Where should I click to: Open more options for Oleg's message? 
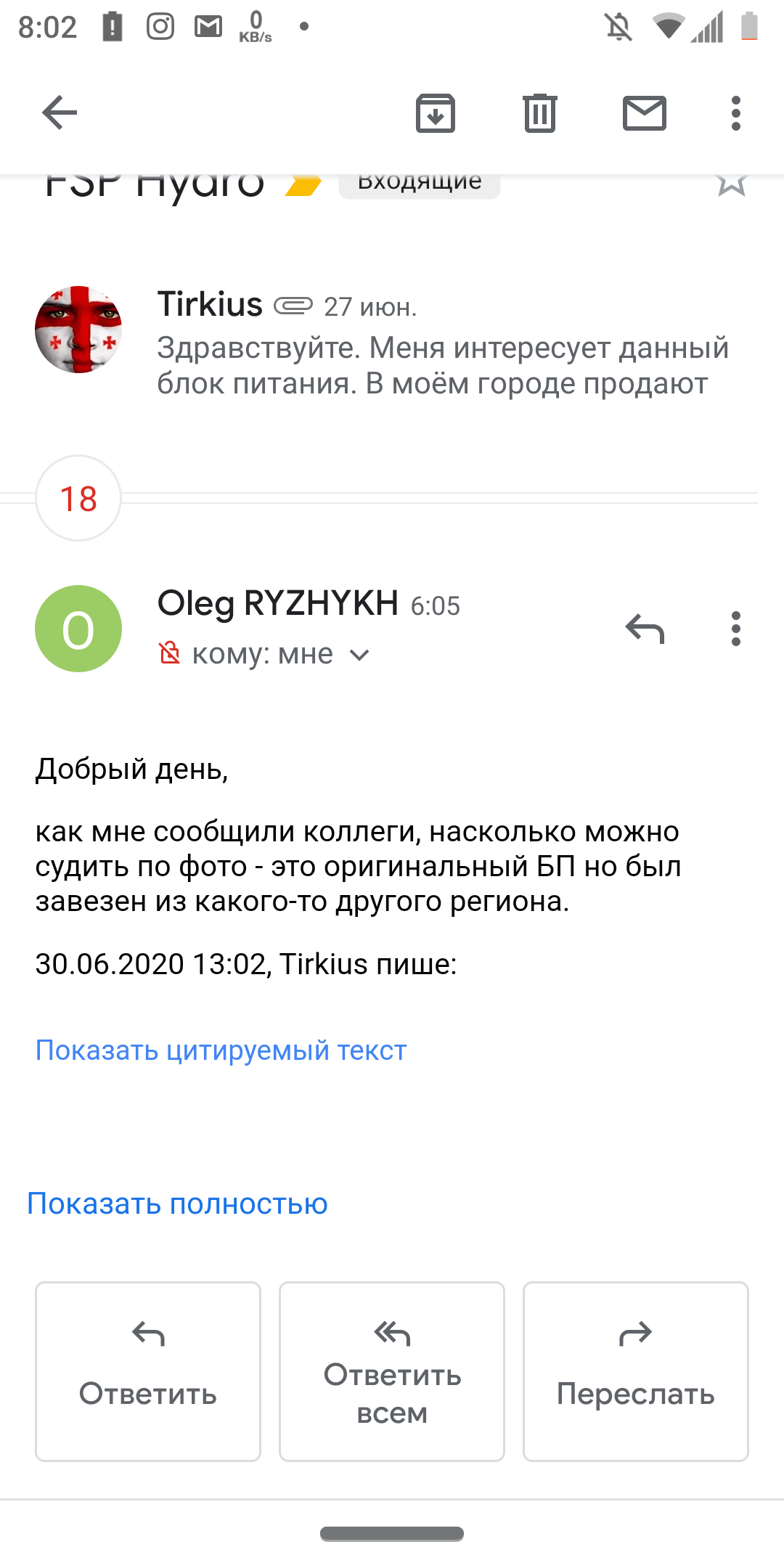pos(736,629)
